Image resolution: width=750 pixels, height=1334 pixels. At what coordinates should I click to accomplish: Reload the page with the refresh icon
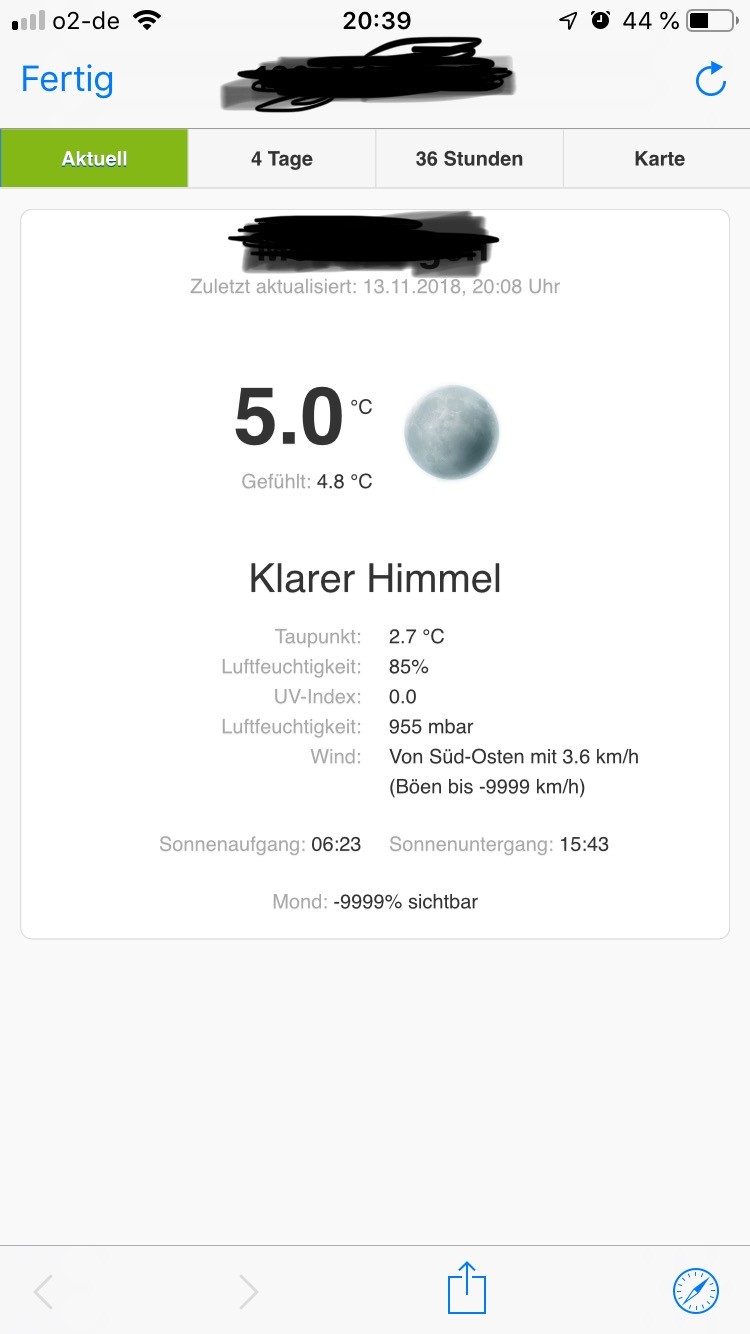coord(710,80)
